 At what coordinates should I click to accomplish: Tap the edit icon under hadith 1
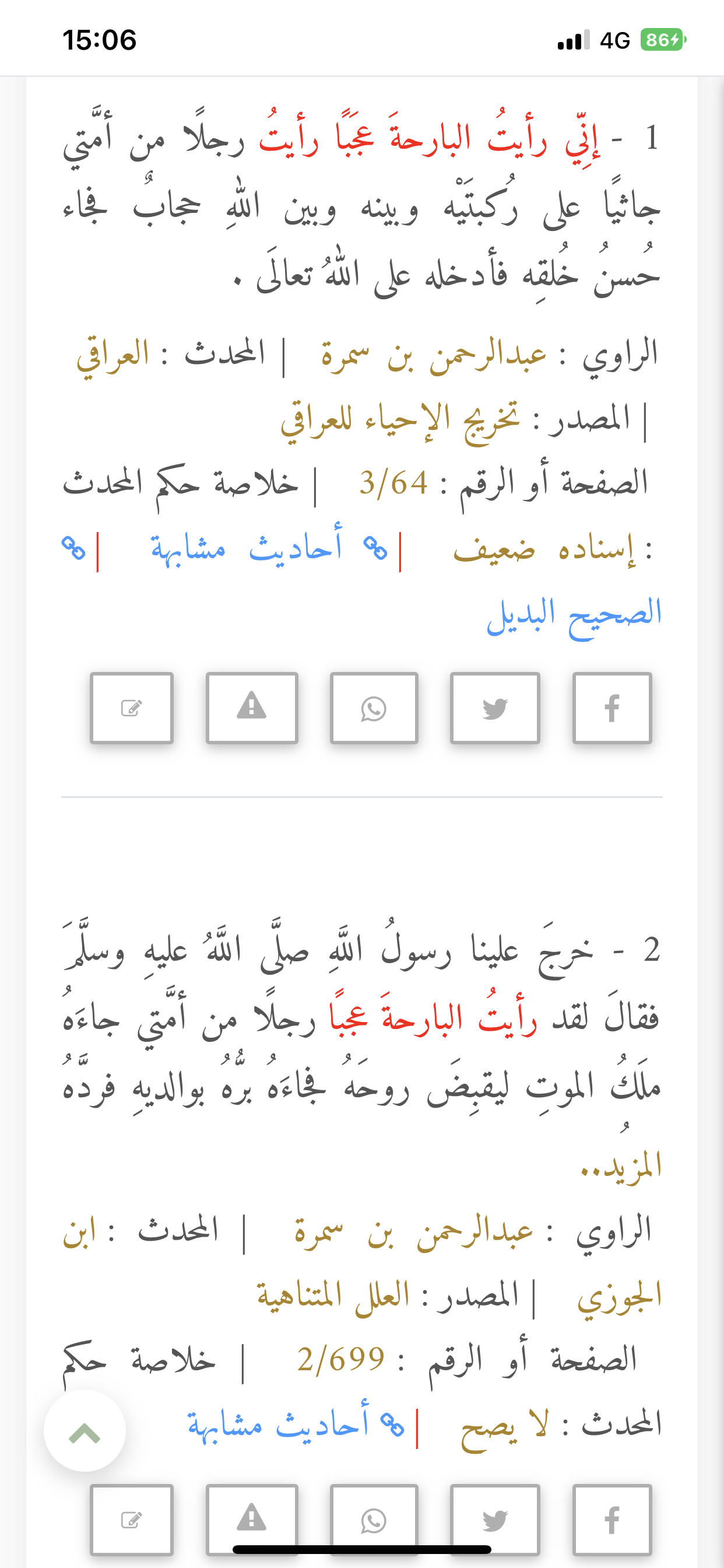132,708
